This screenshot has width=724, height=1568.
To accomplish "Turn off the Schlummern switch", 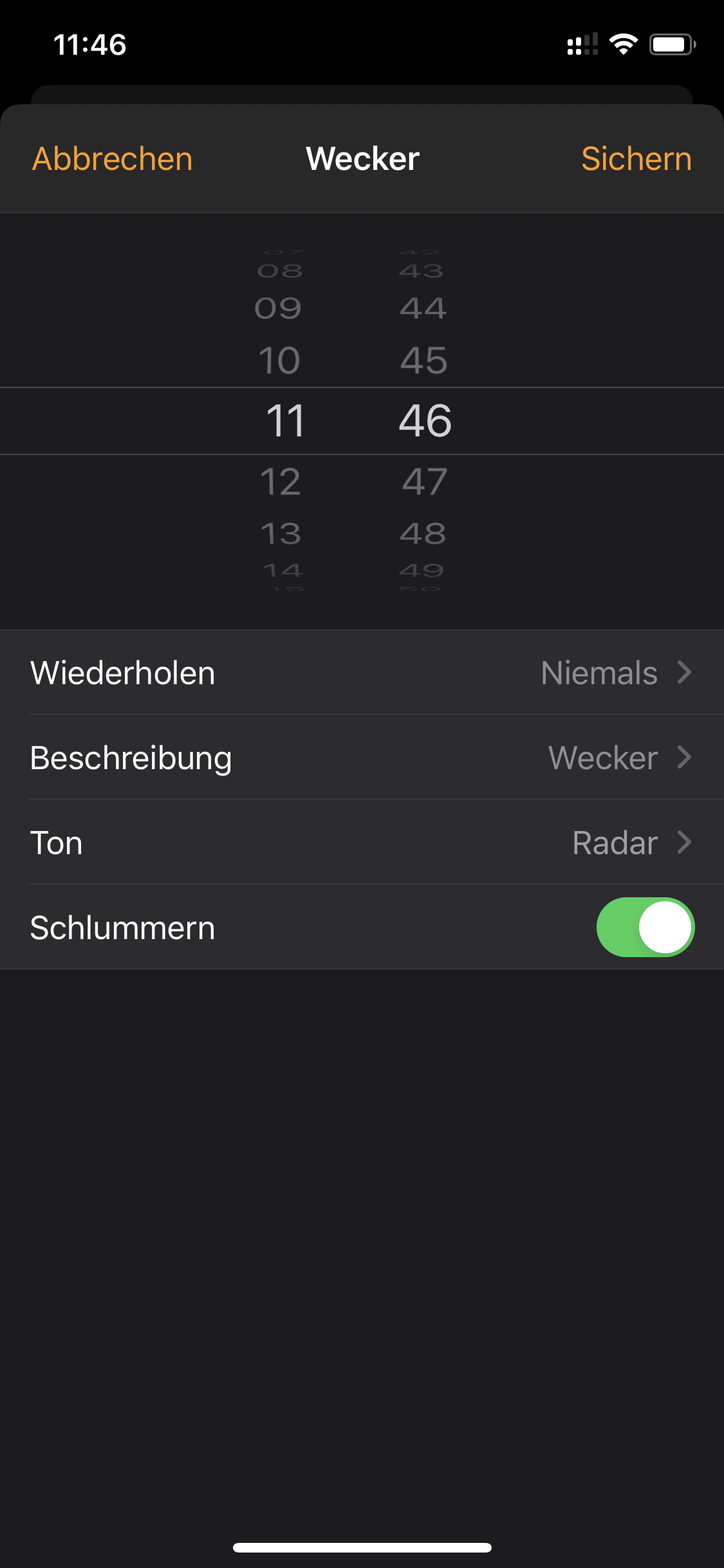I will click(x=645, y=927).
